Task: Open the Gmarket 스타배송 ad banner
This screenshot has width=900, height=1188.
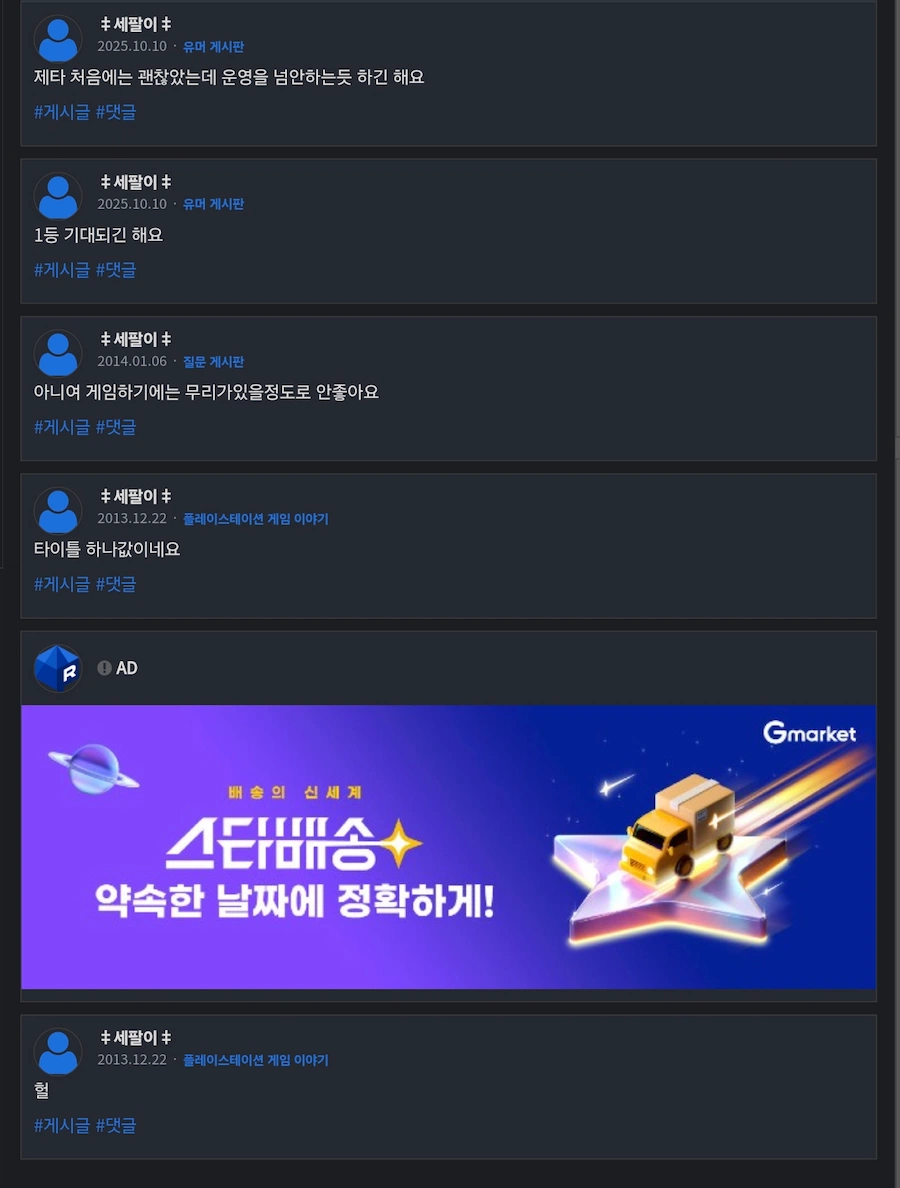Action: point(448,847)
